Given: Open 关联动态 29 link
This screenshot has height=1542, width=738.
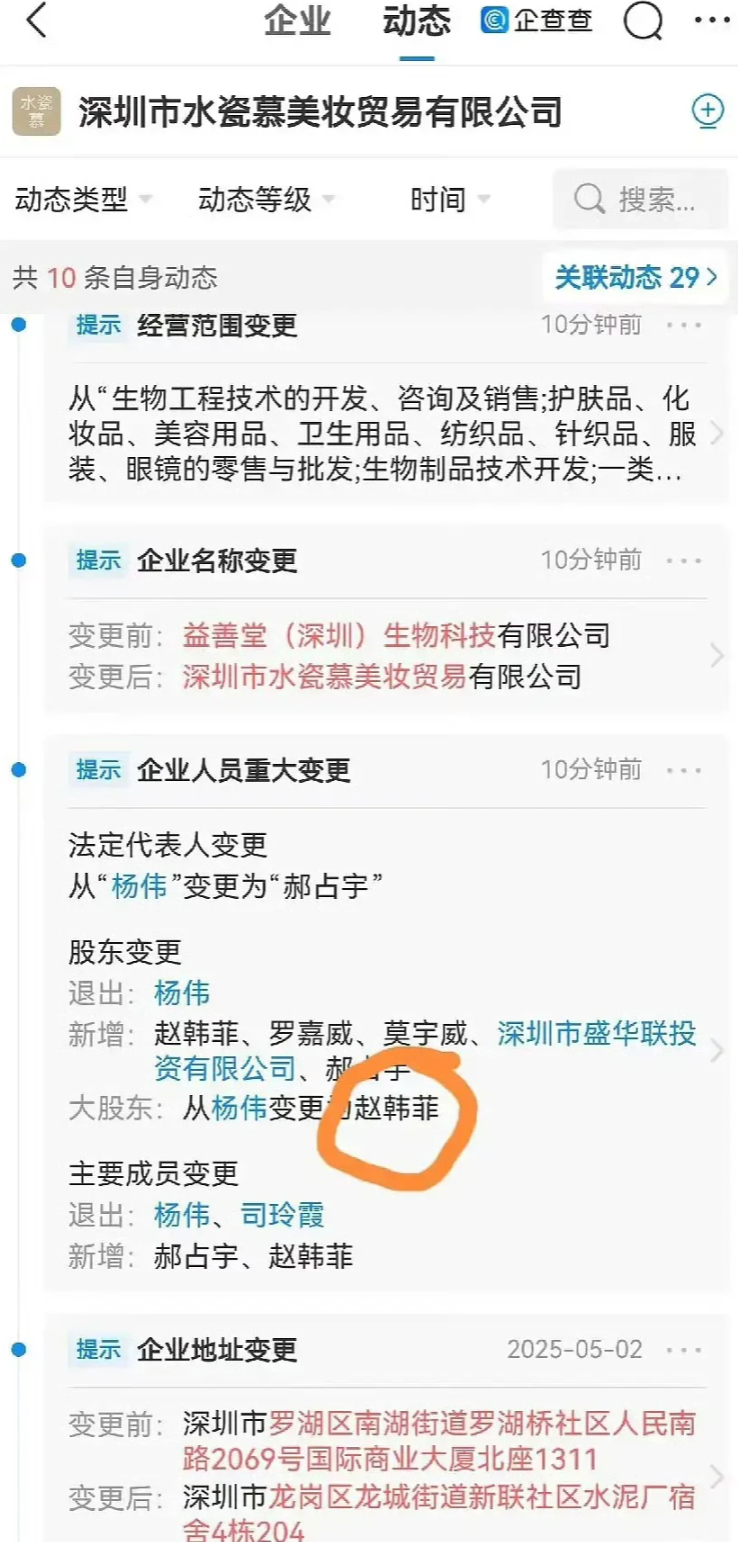Looking at the screenshot, I should click(x=636, y=277).
